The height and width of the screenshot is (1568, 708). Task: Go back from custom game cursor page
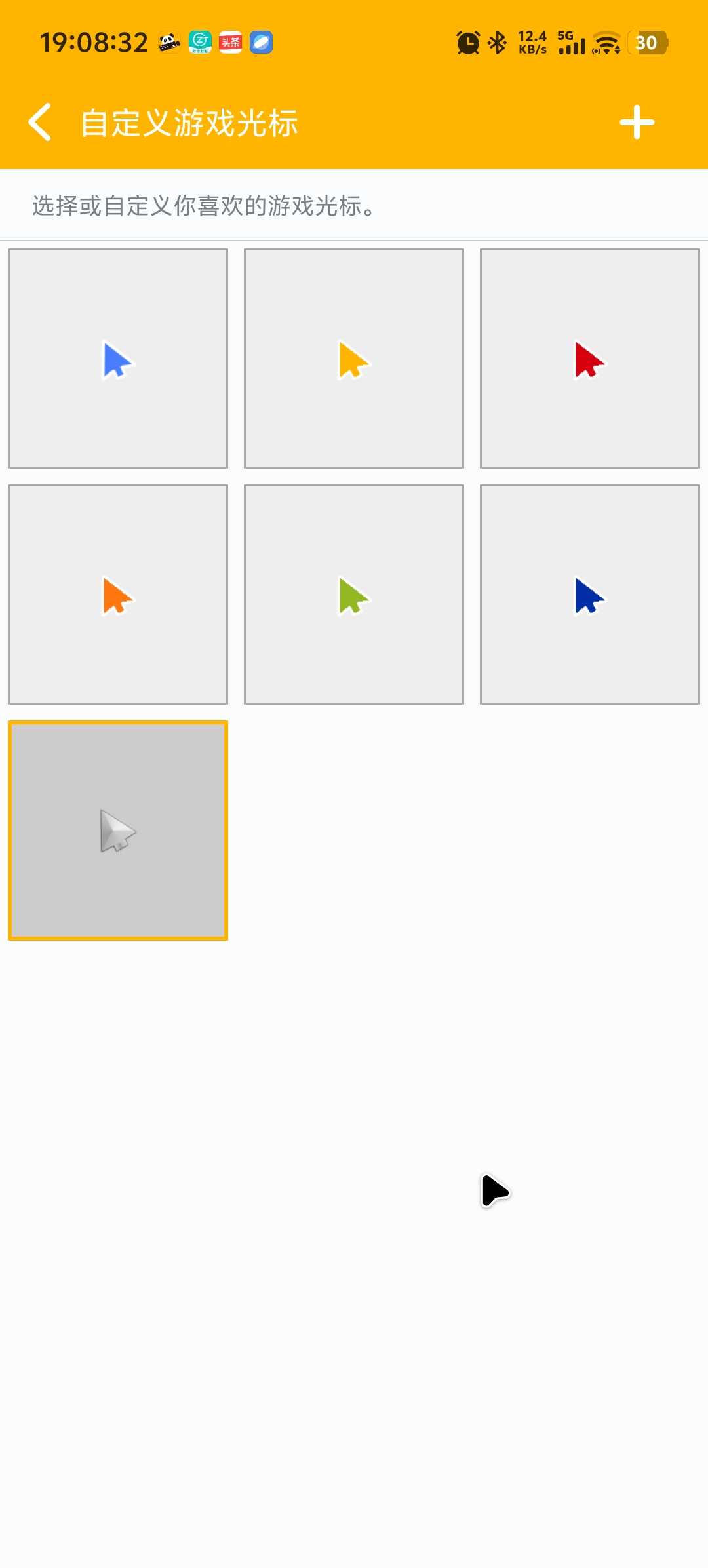(40, 122)
